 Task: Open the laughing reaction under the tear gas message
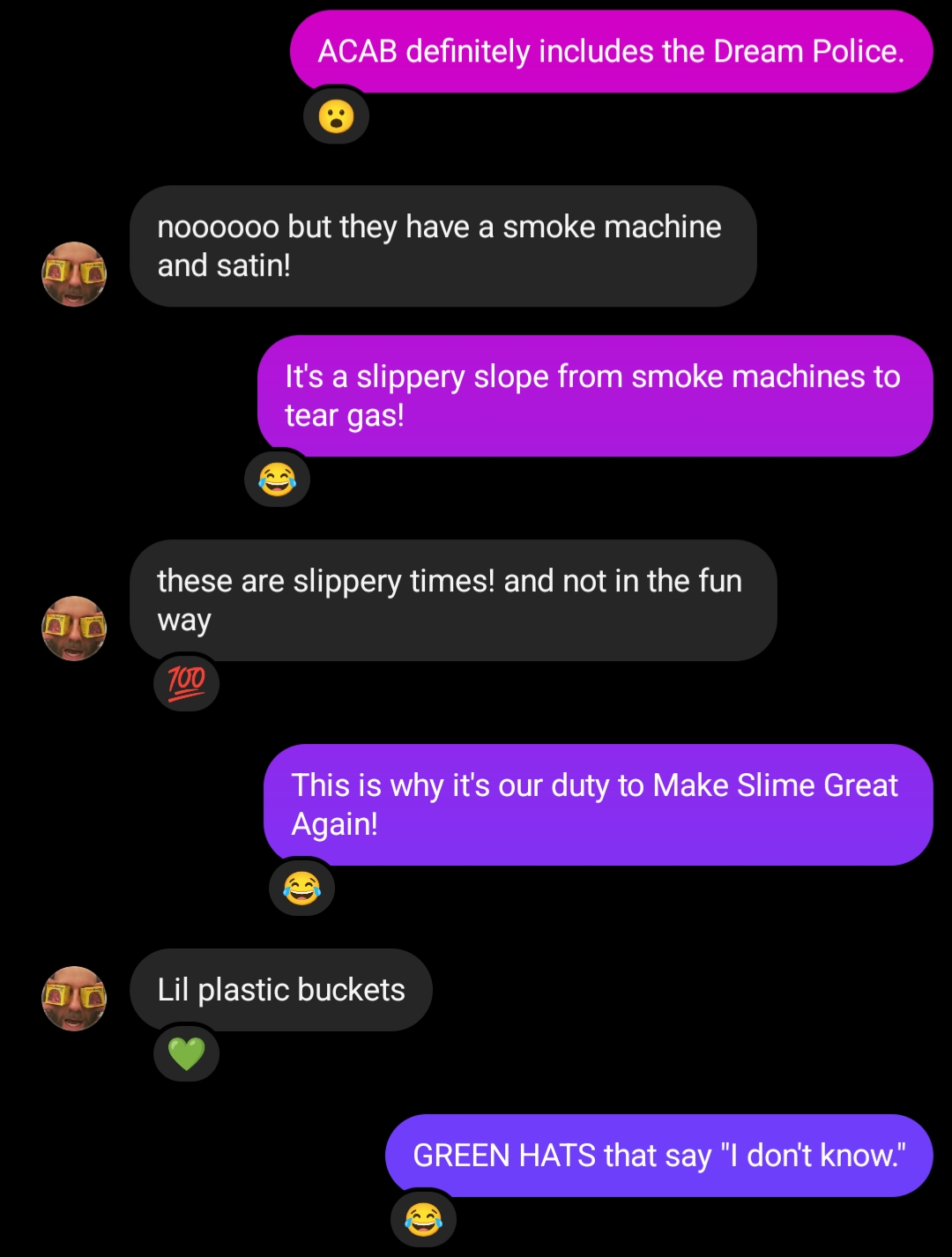tap(277, 479)
